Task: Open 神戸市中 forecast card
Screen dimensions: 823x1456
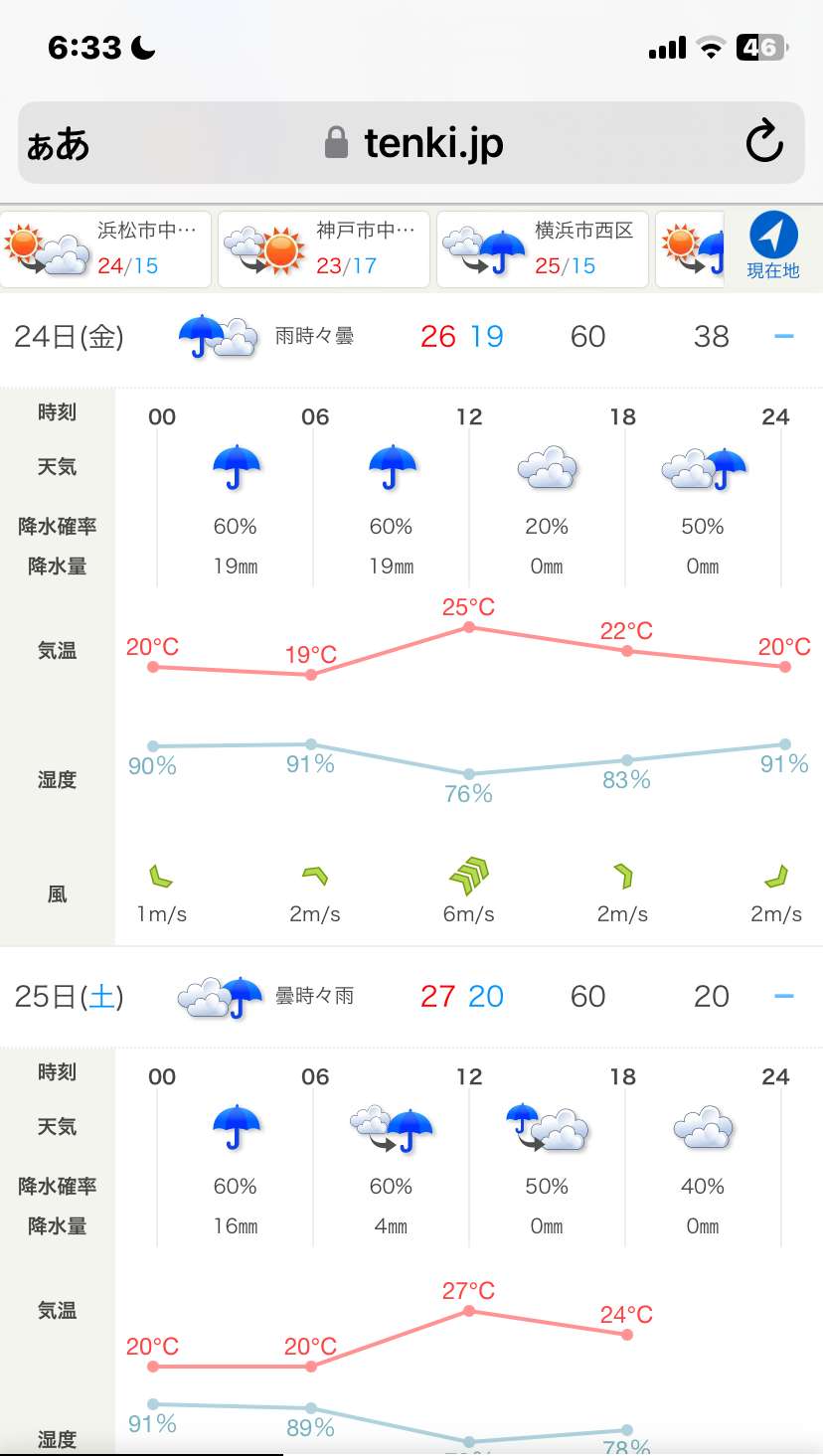Action: coord(324,248)
